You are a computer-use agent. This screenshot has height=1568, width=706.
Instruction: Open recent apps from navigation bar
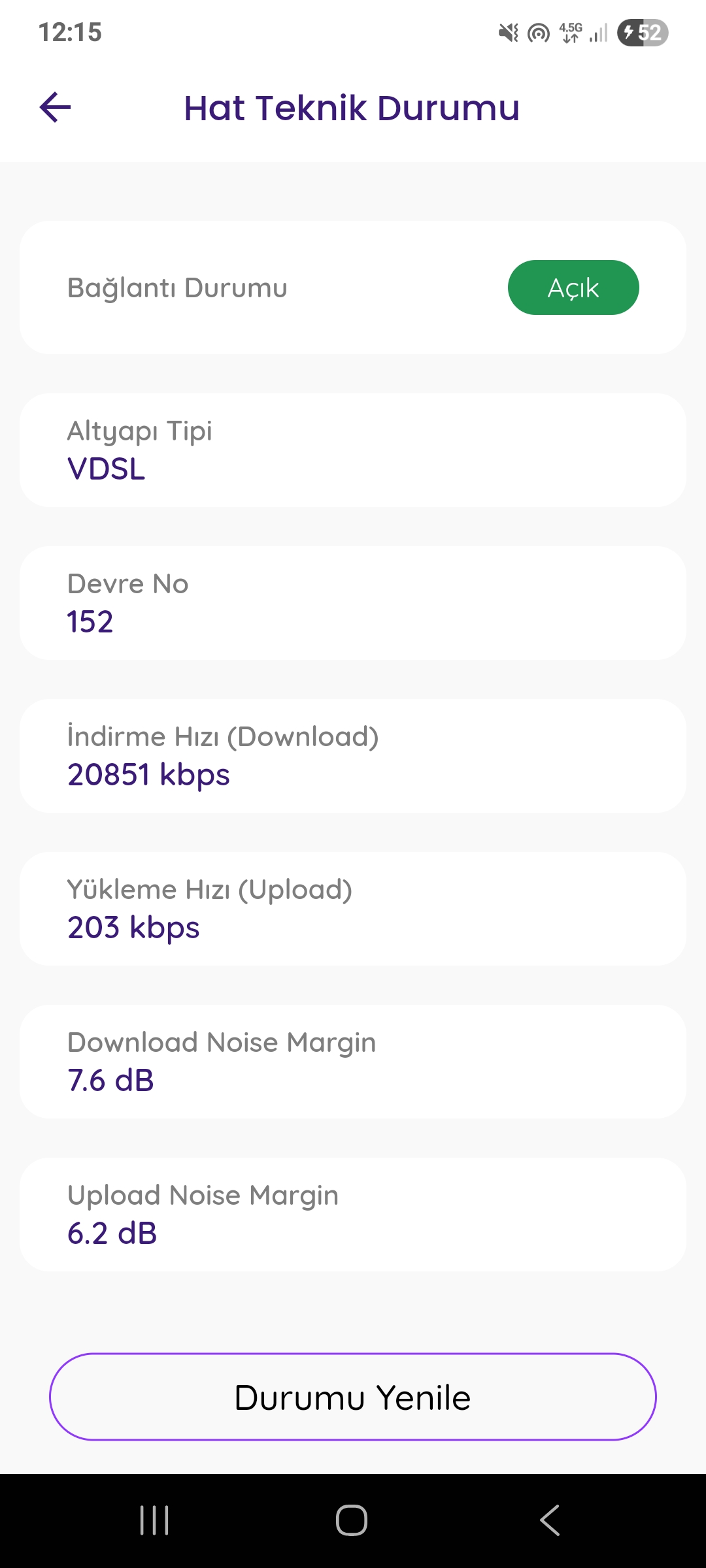point(155,1520)
